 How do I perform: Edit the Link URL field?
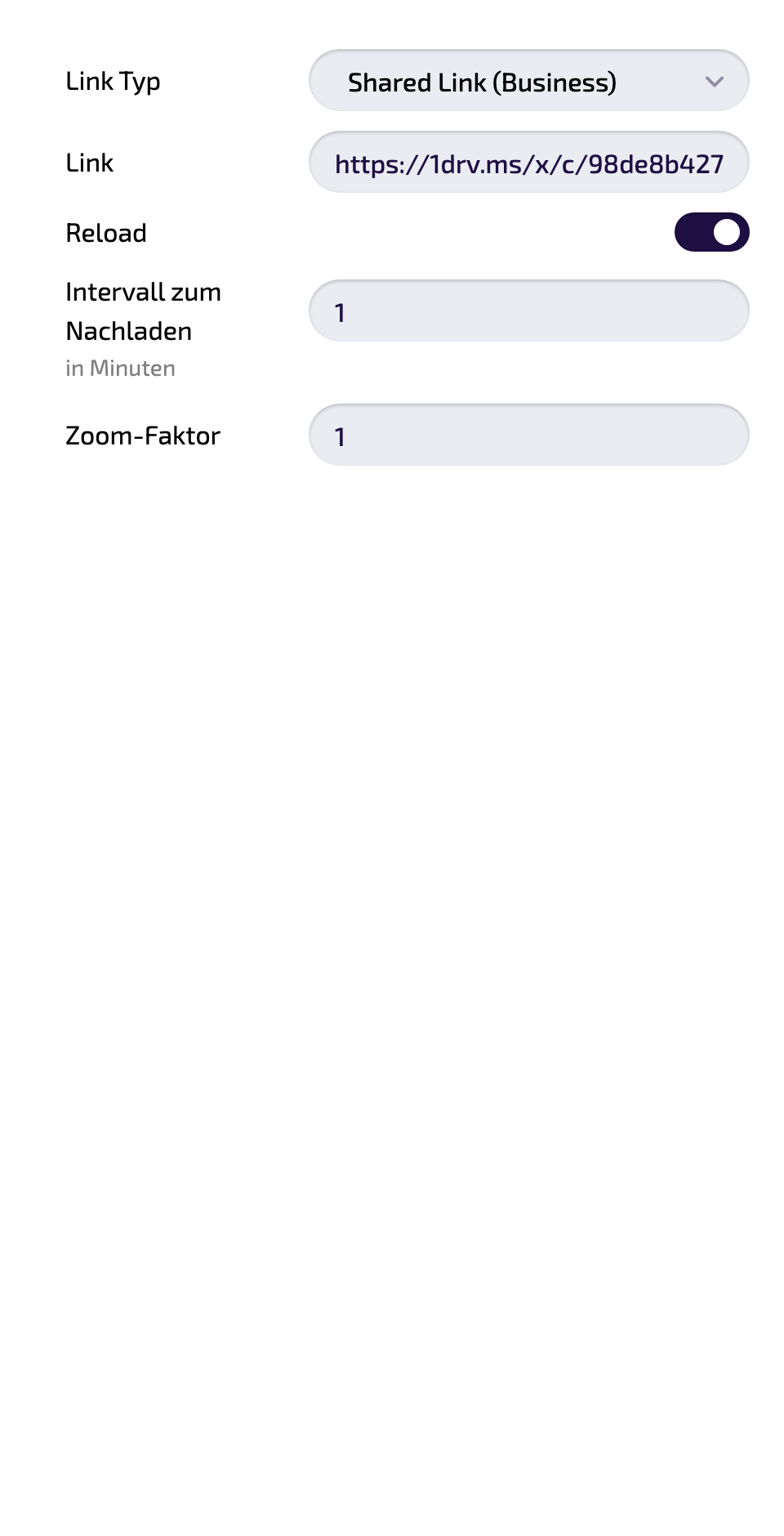(528, 162)
